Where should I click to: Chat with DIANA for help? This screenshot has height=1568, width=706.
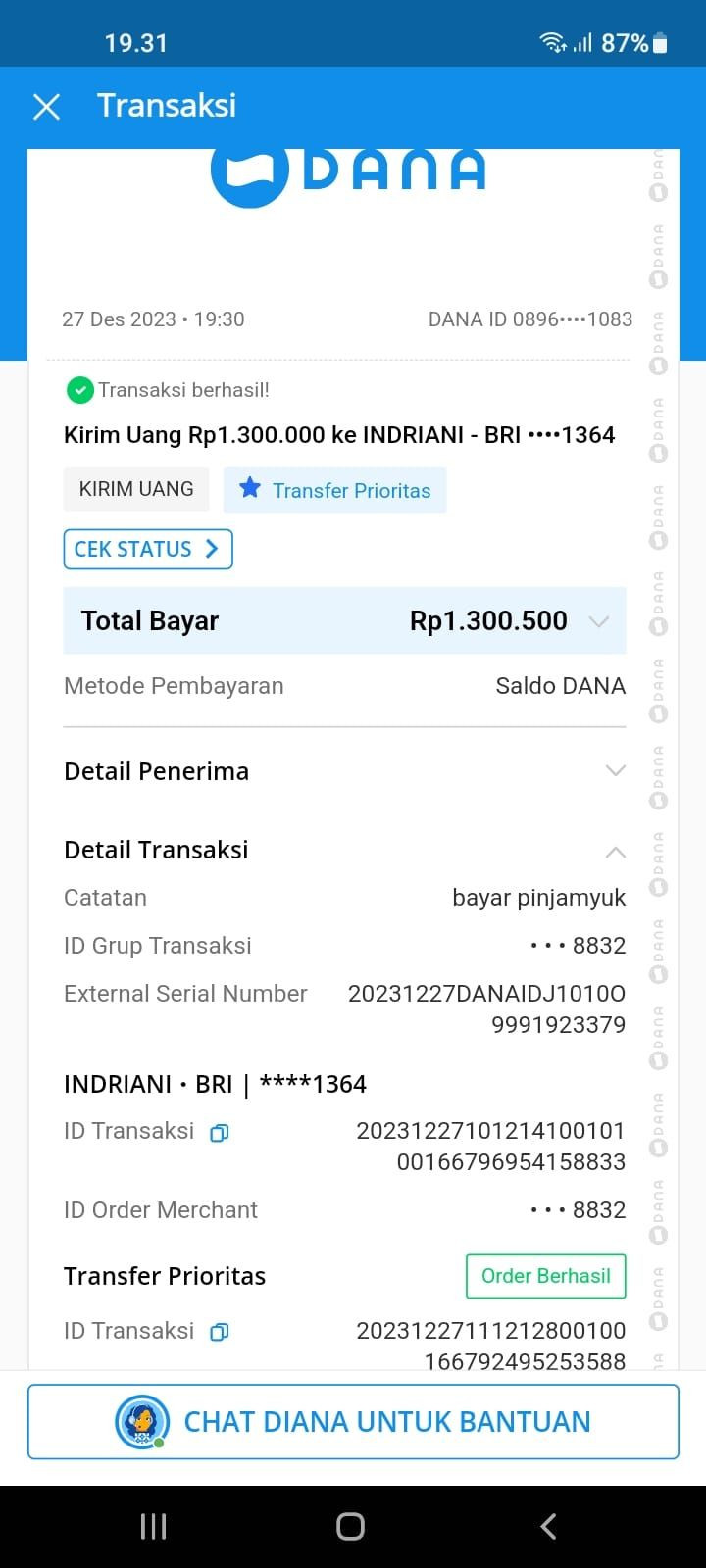coord(353,1421)
